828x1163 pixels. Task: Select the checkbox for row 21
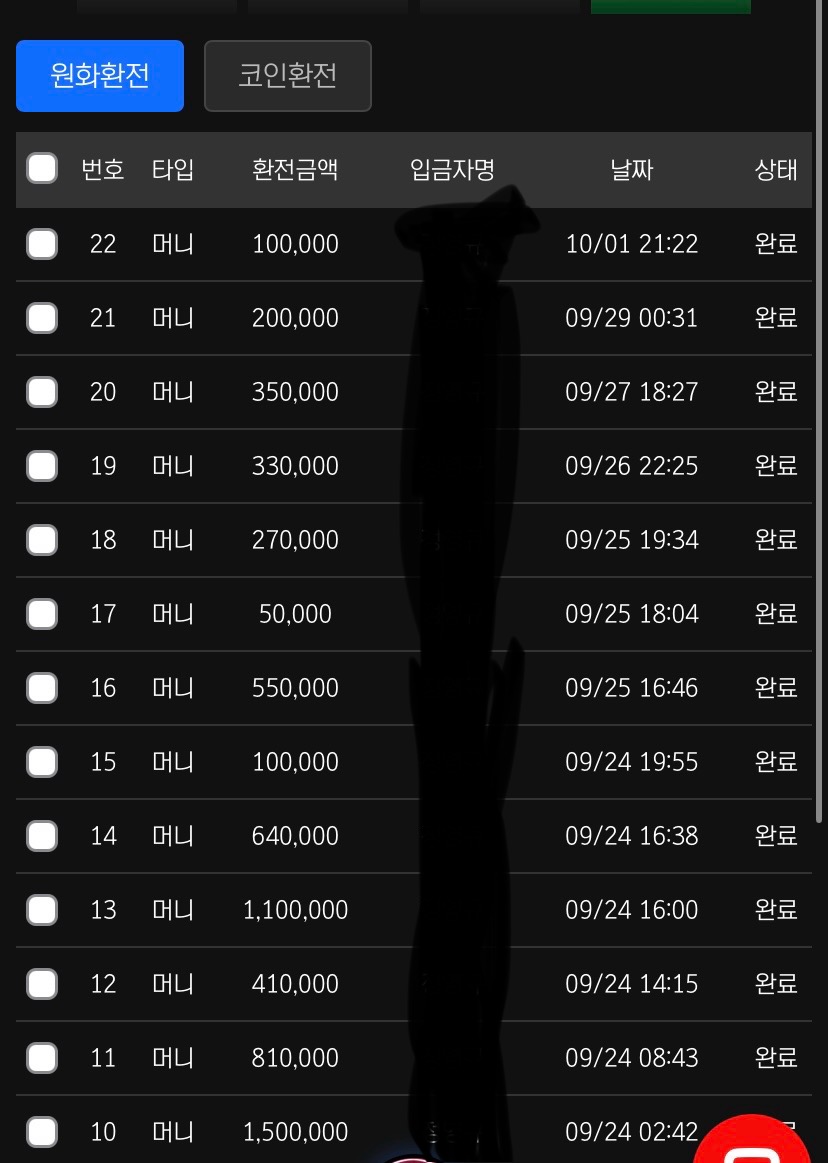42,318
